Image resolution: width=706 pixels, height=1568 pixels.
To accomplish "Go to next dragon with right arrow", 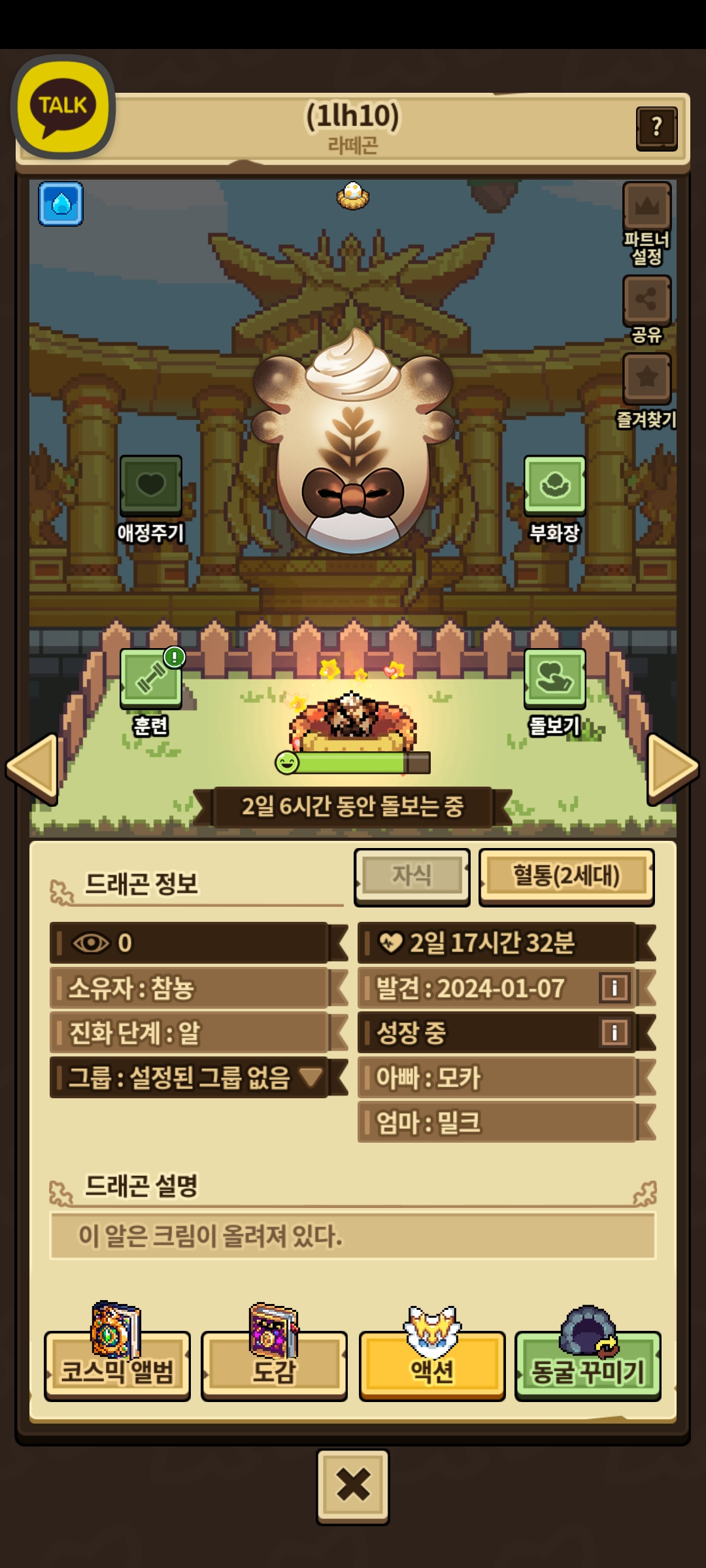I will tap(673, 768).
